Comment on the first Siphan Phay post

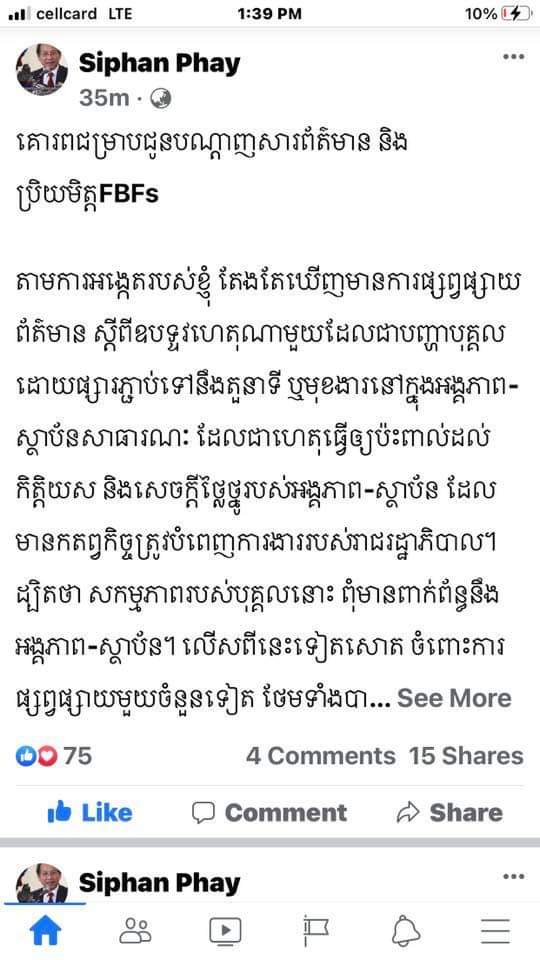point(269,812)
